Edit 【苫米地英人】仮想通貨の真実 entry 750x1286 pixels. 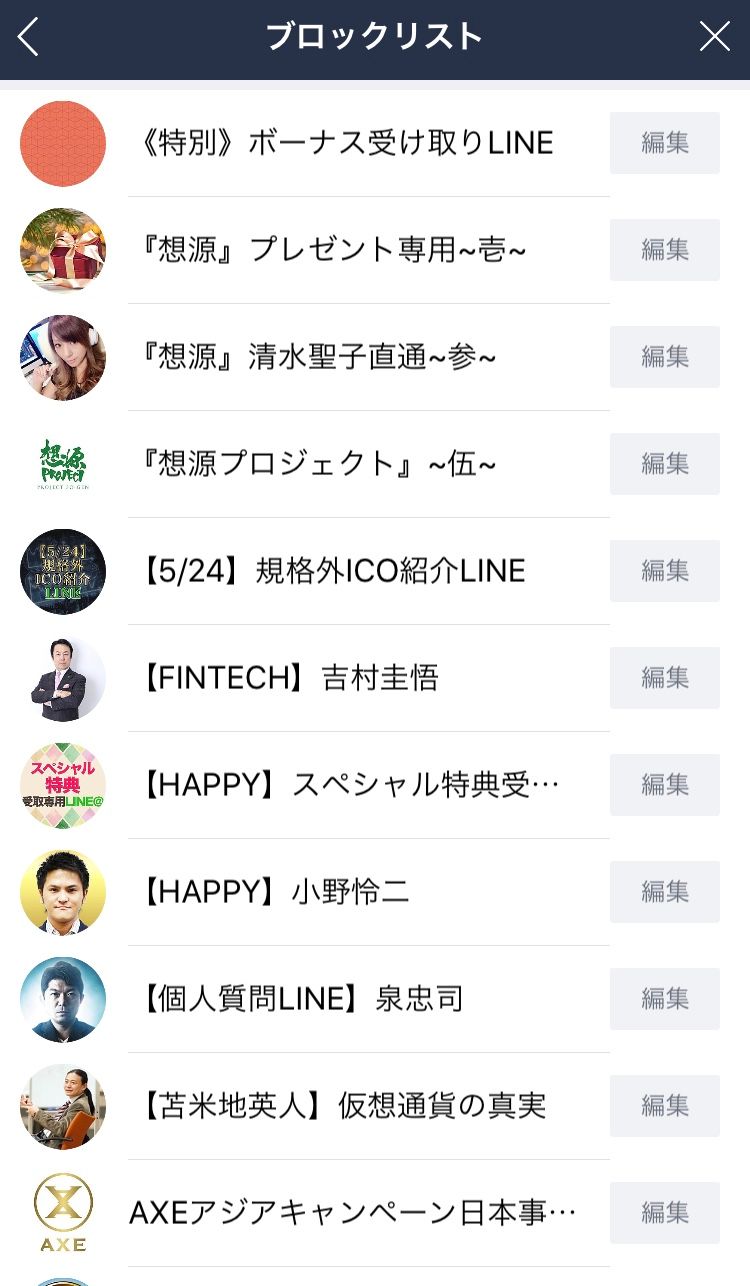(664, 1106)
